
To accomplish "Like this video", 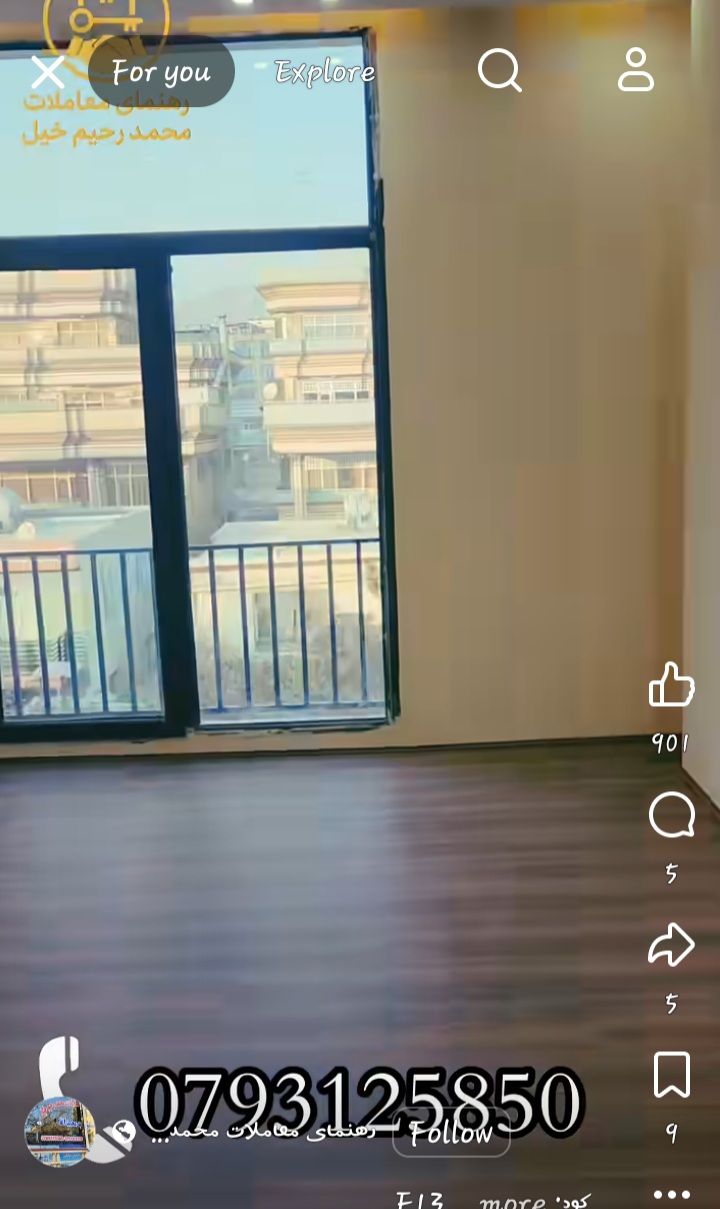I will click(x=671, y=687).
